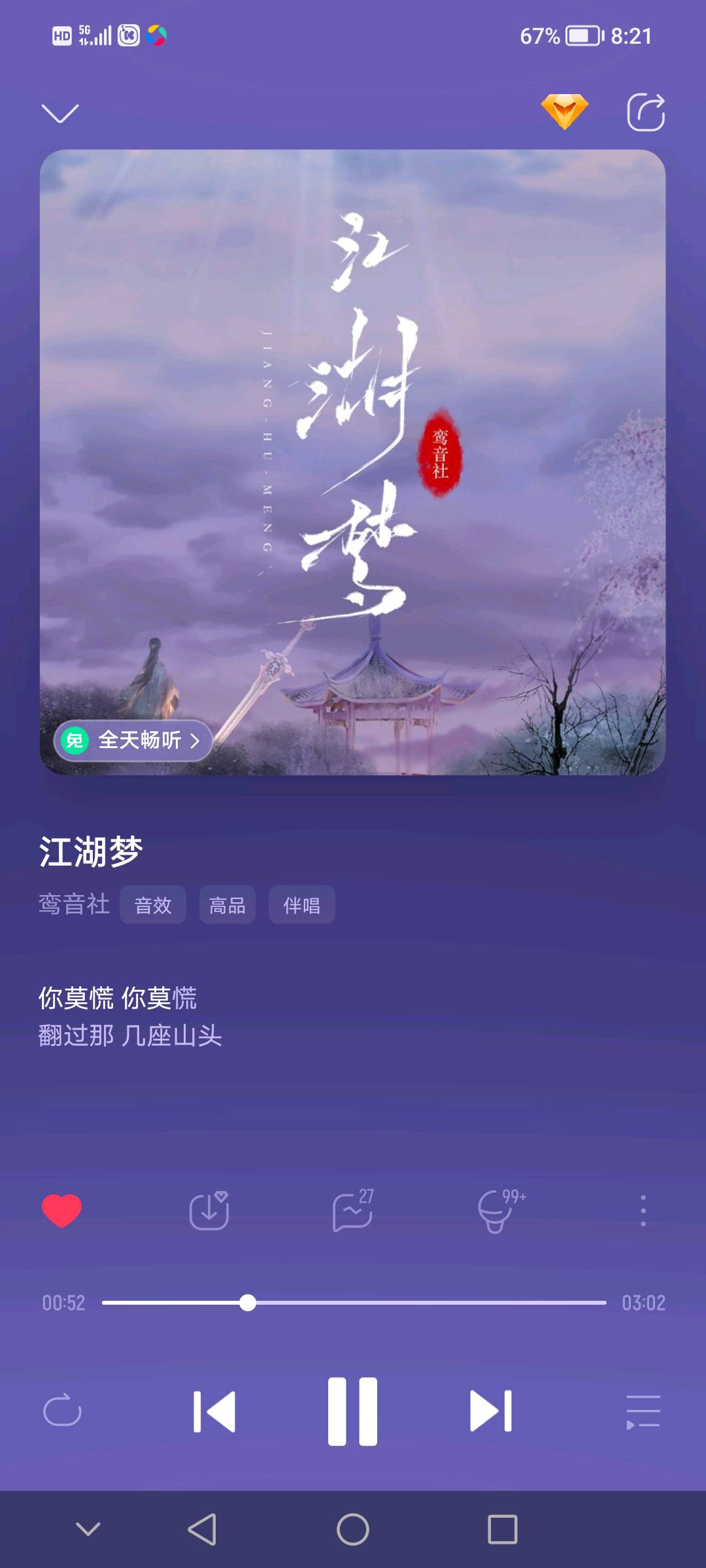The width and height of the screenshot is (706, 1568).
Task: Open the 27 comments
Action: [x=353, y=1211]
